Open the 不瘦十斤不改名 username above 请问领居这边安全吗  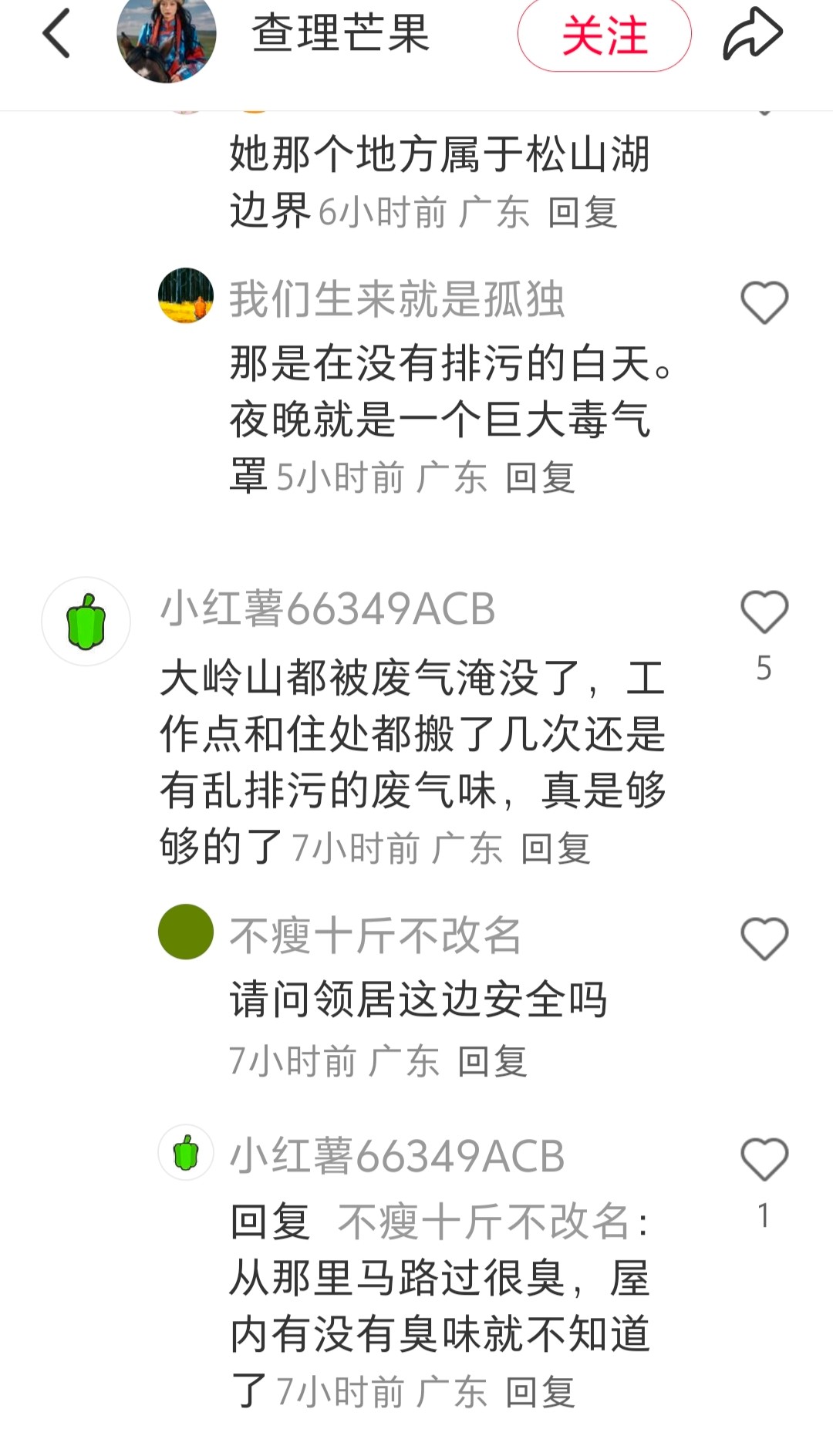click(x=376, y=935)
